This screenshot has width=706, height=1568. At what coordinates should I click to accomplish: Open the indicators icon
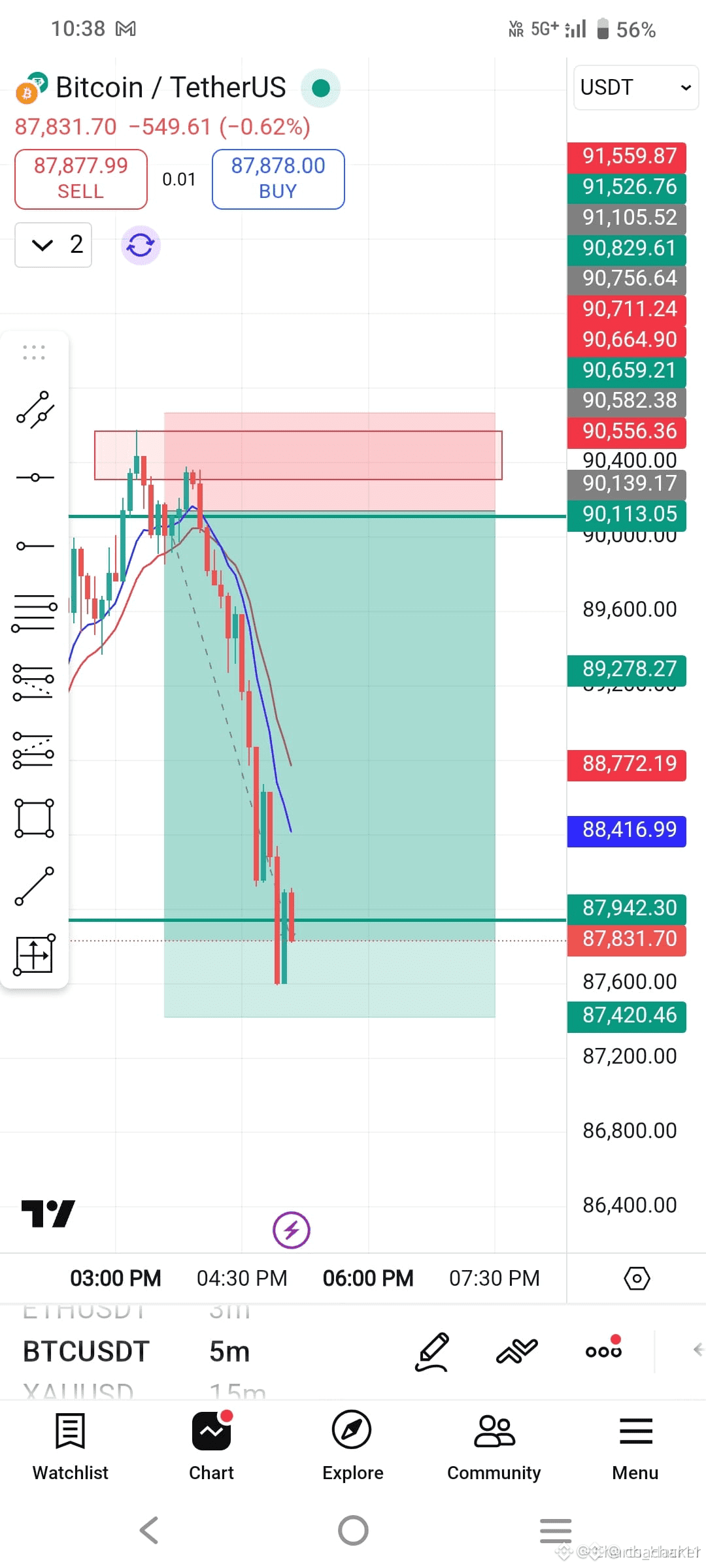pyautogui.click(x=516, y=1350)
